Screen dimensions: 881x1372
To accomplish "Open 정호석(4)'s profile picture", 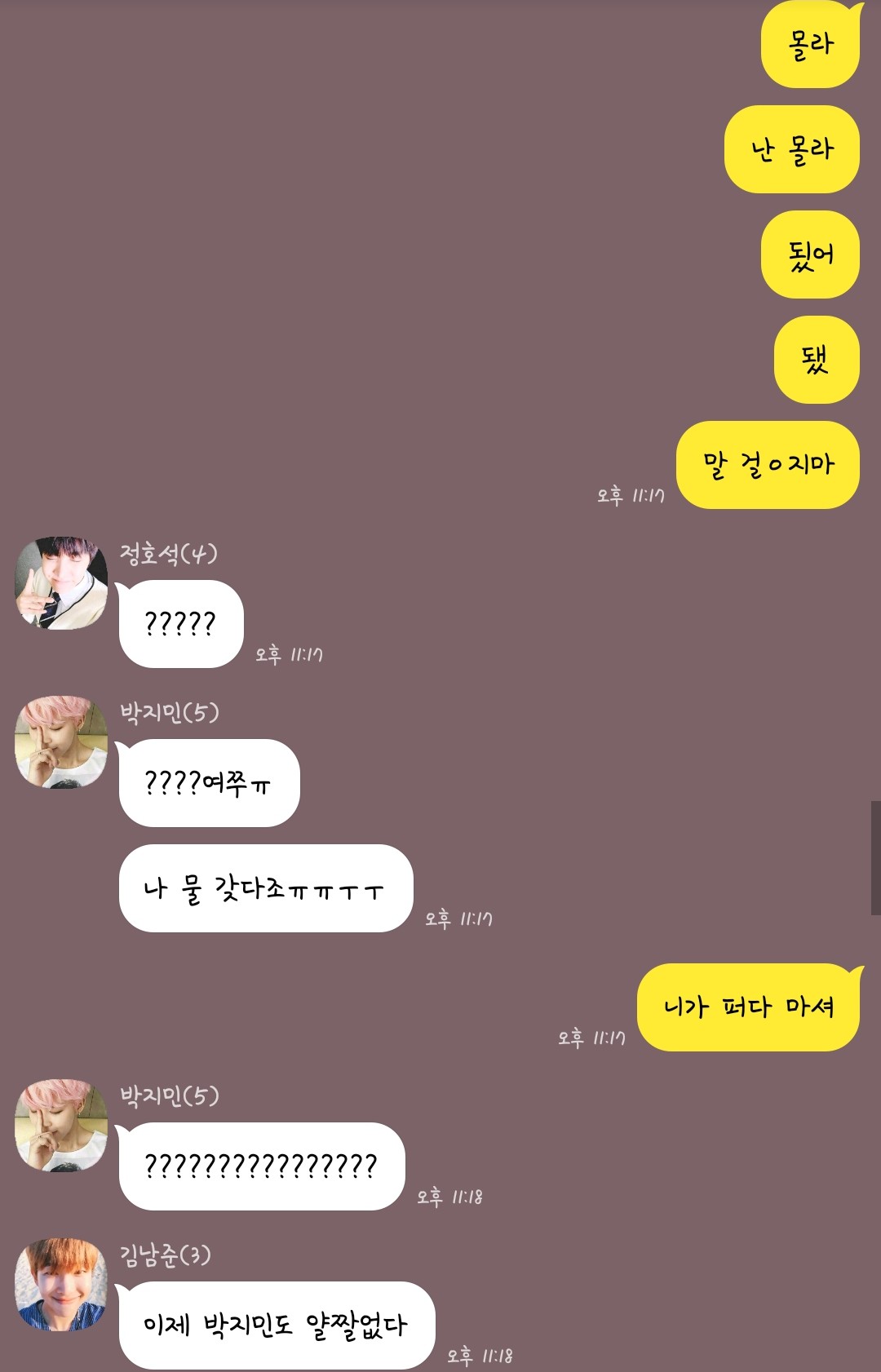I will pos(61,582).
